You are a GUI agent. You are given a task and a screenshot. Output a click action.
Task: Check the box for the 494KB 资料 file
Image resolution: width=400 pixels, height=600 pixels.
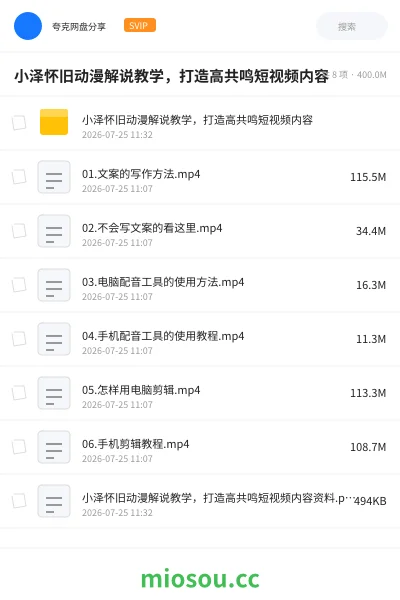click(x=19, y=501)
